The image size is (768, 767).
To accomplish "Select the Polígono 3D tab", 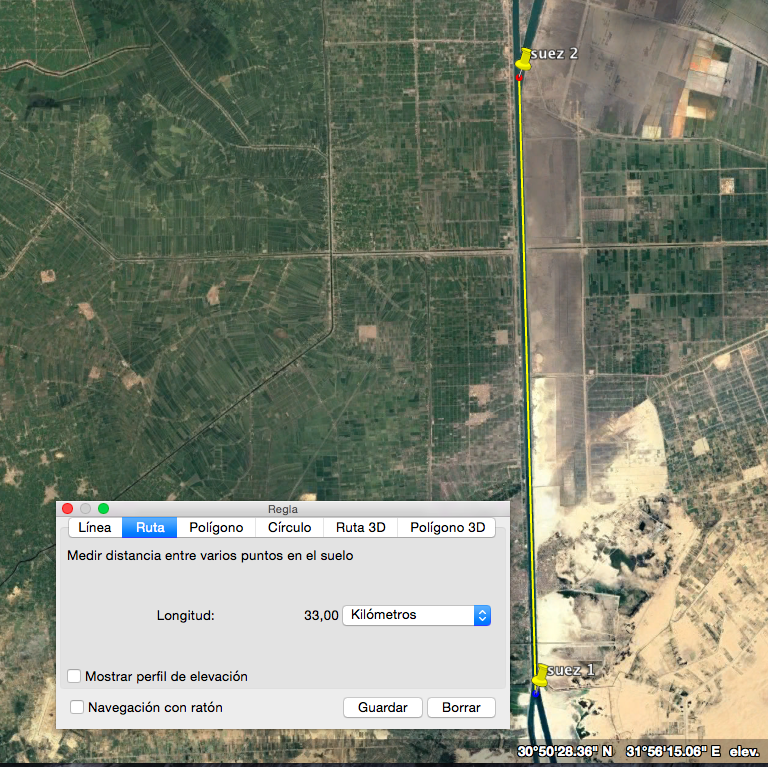I will click(447, 527).
